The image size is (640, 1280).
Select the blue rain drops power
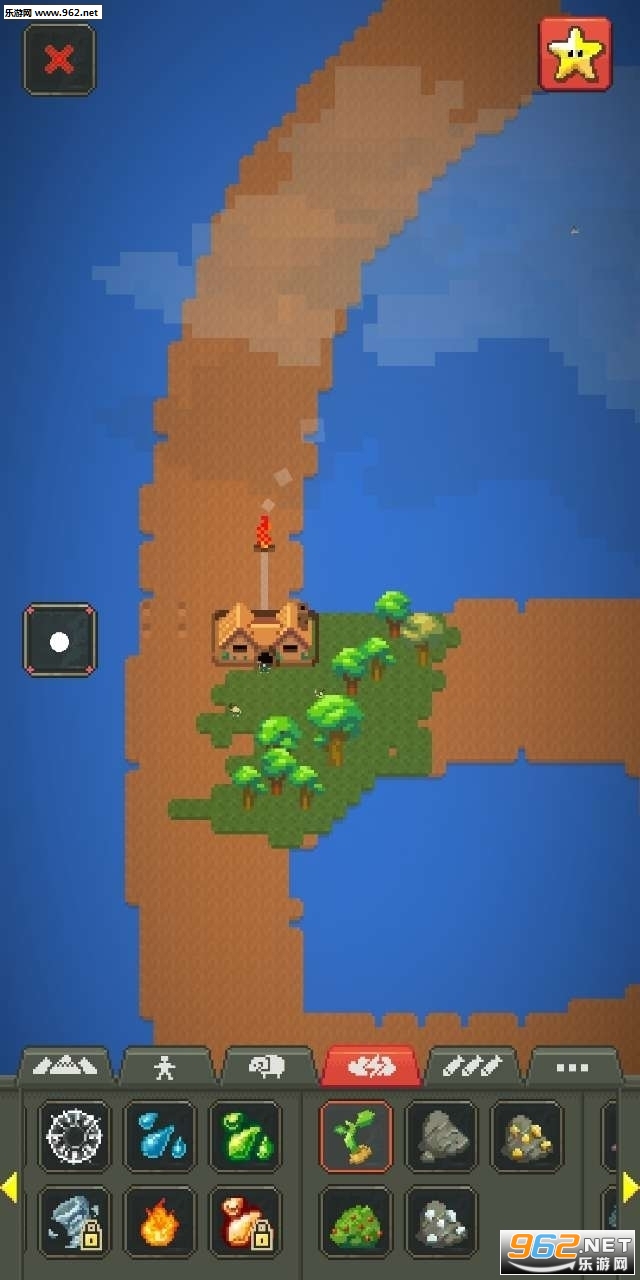pos(159,1137)
